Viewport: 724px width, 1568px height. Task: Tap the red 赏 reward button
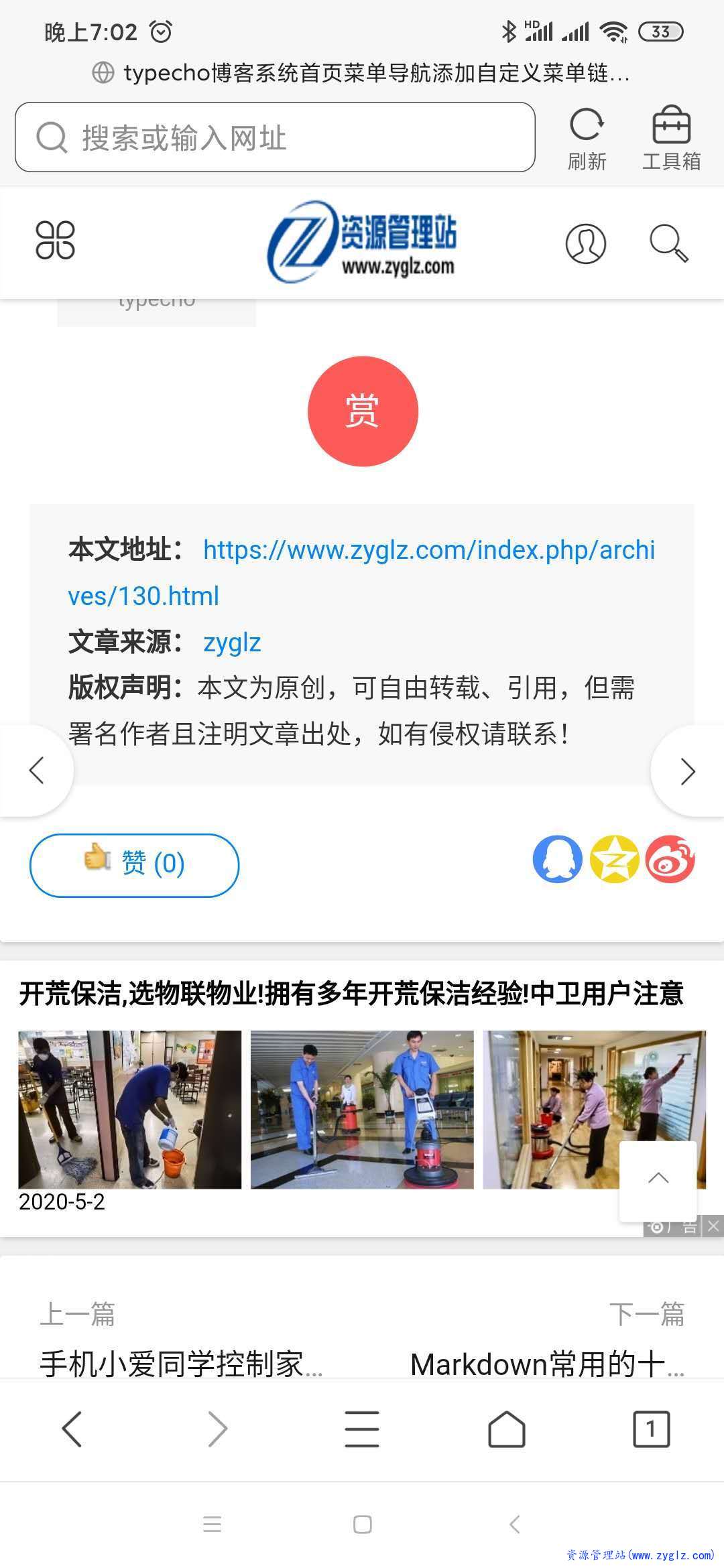[x=363, y=411]
